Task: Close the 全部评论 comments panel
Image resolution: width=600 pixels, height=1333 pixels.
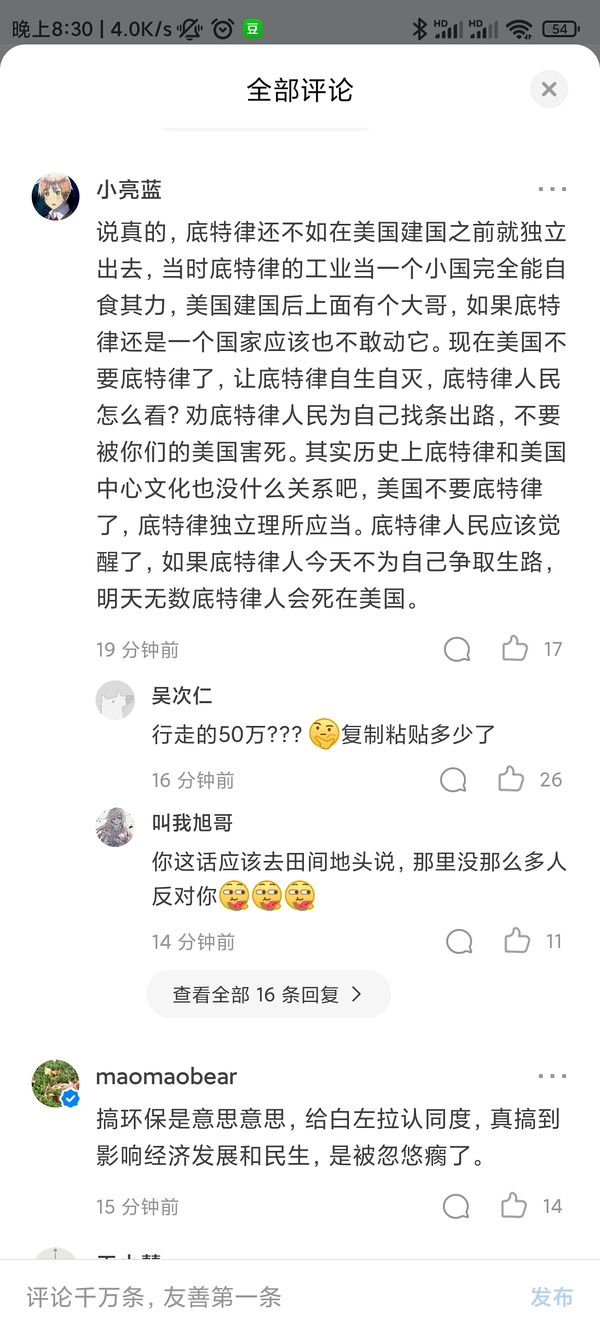Action: (x=548, y=90)
